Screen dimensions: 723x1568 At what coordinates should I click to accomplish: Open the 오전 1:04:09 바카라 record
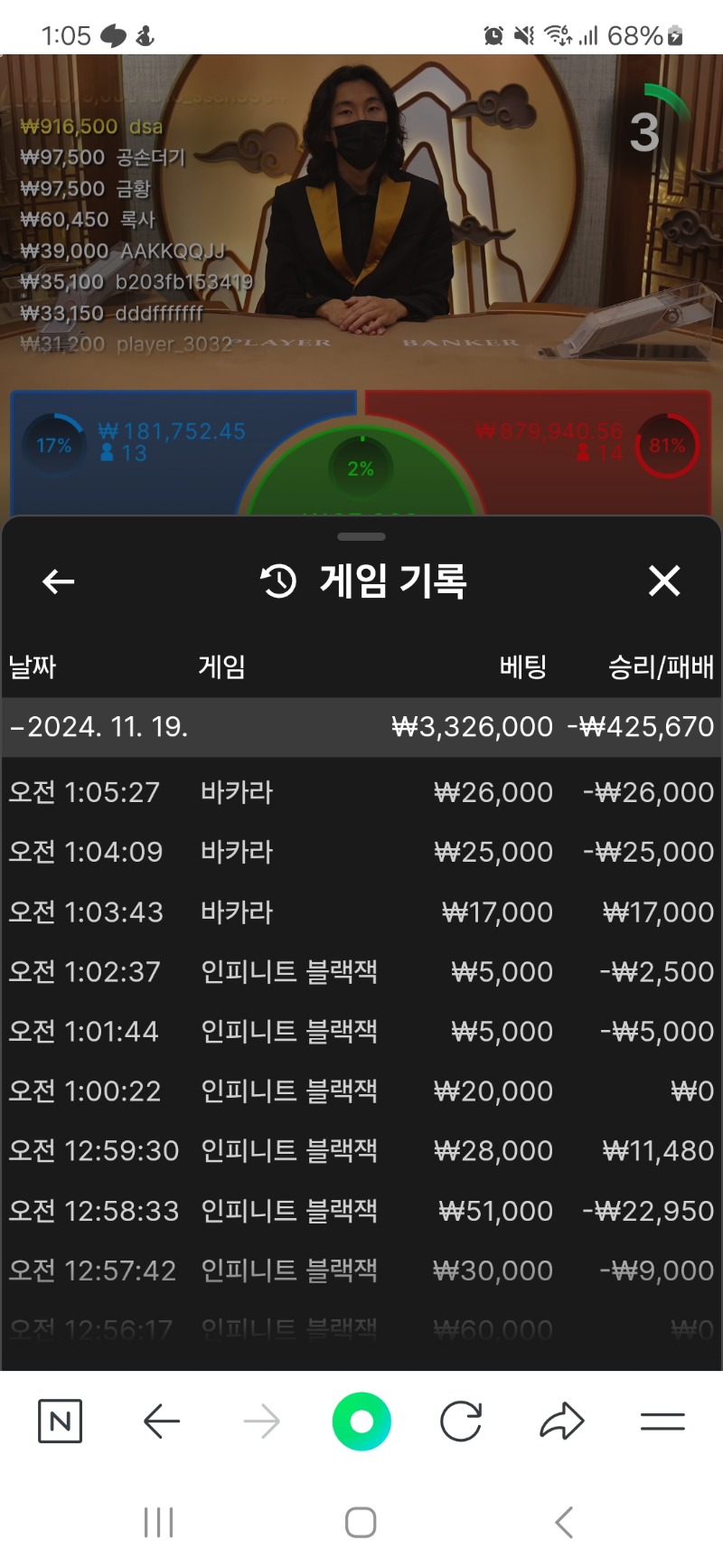pos(361,852)
